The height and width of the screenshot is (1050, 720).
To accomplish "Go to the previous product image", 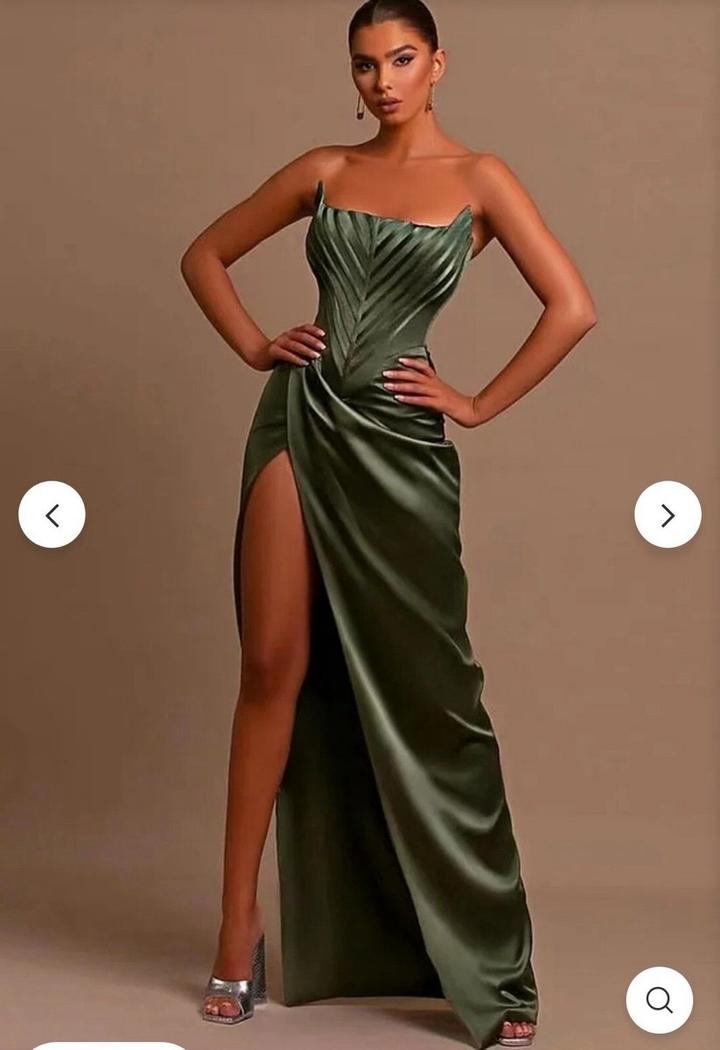I will click(52, 515).
